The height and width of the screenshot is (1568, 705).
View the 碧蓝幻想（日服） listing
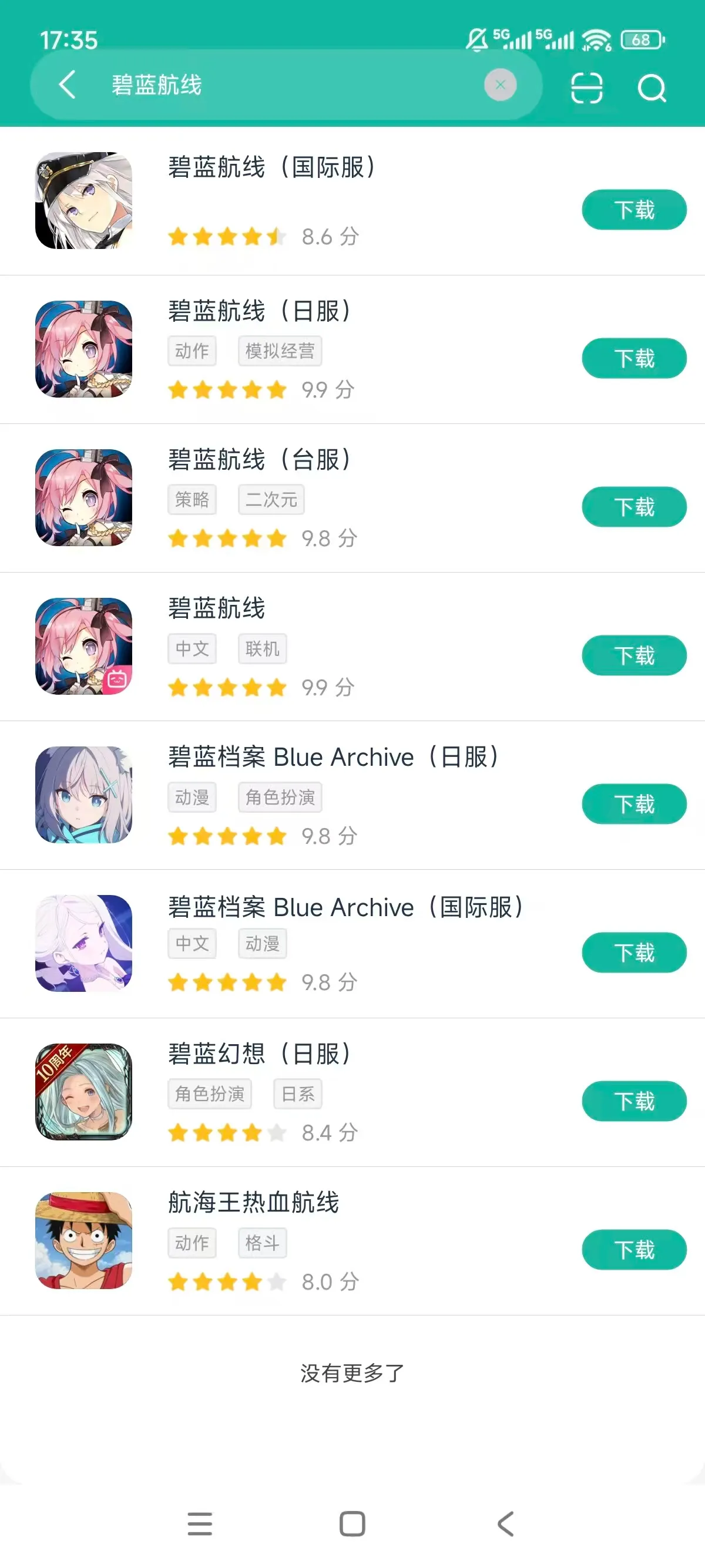click(259, 1054)
